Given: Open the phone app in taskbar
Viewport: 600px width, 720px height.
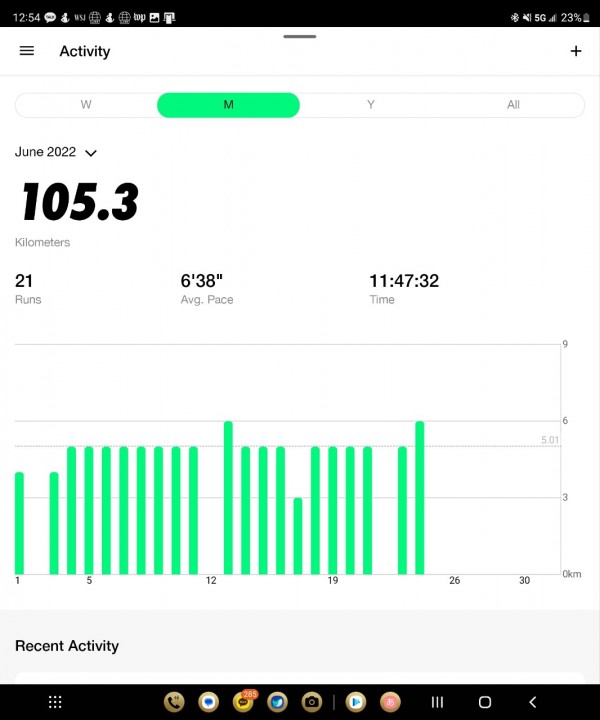Looking at the screenshot, I should (174, 702).
